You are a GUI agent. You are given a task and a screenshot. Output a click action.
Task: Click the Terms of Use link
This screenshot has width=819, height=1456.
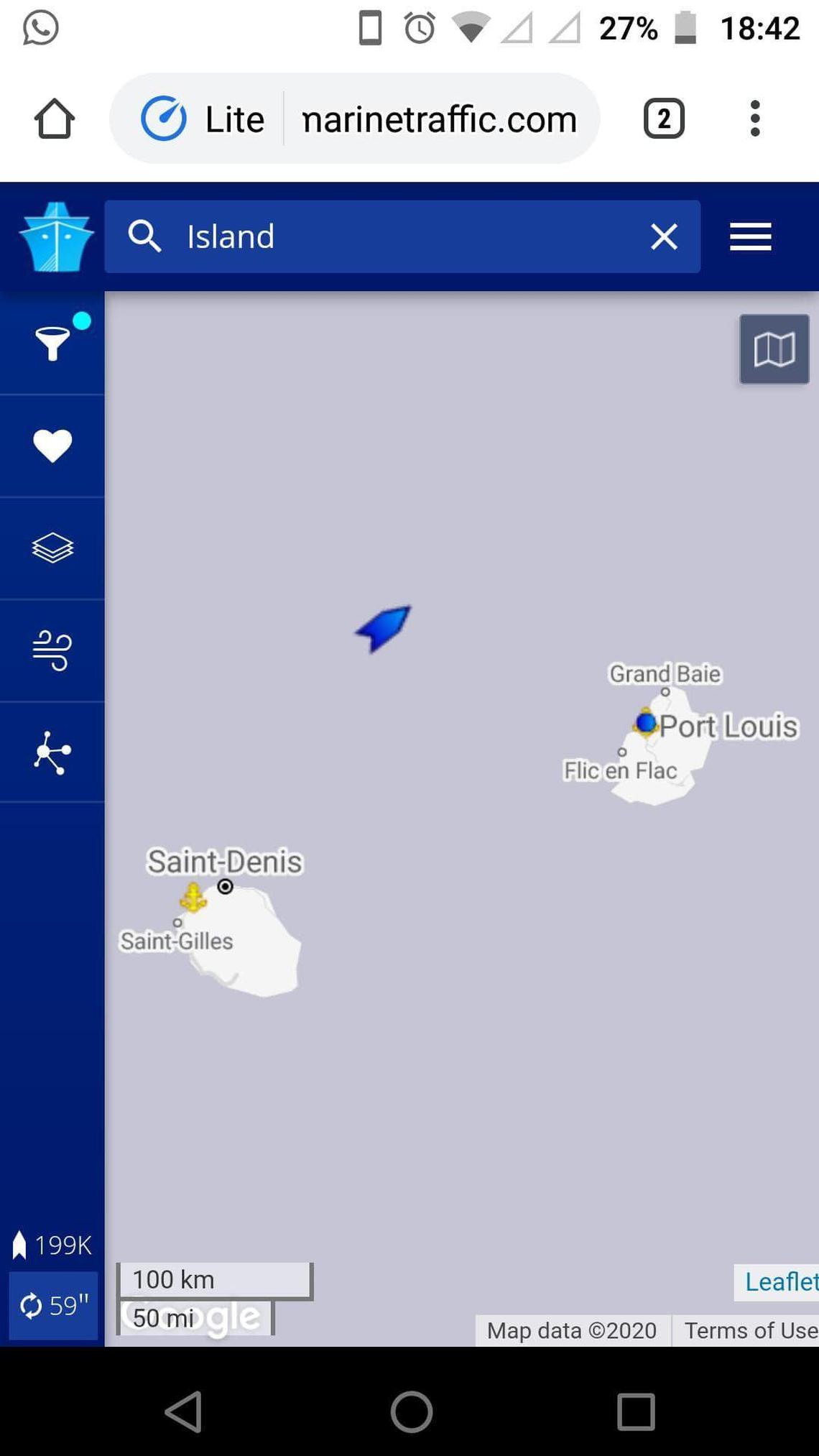pyautogui.click(x=747, y=1330)
